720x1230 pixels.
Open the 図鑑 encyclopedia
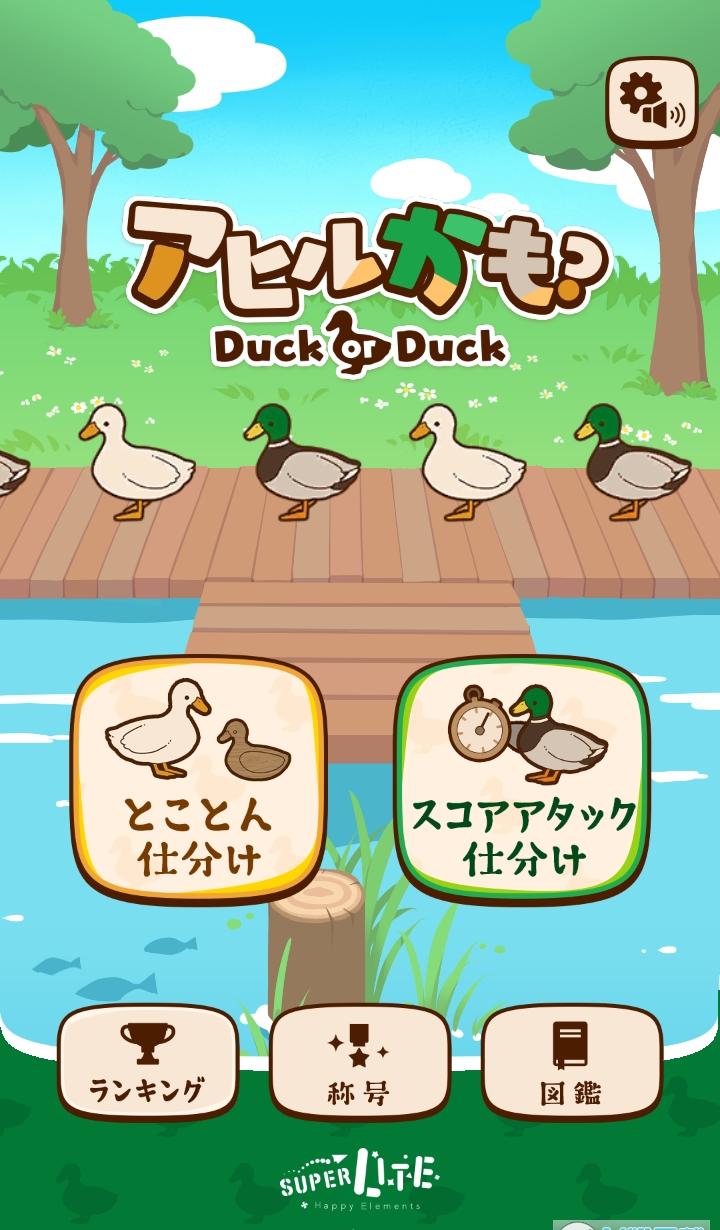(571, 1063)
